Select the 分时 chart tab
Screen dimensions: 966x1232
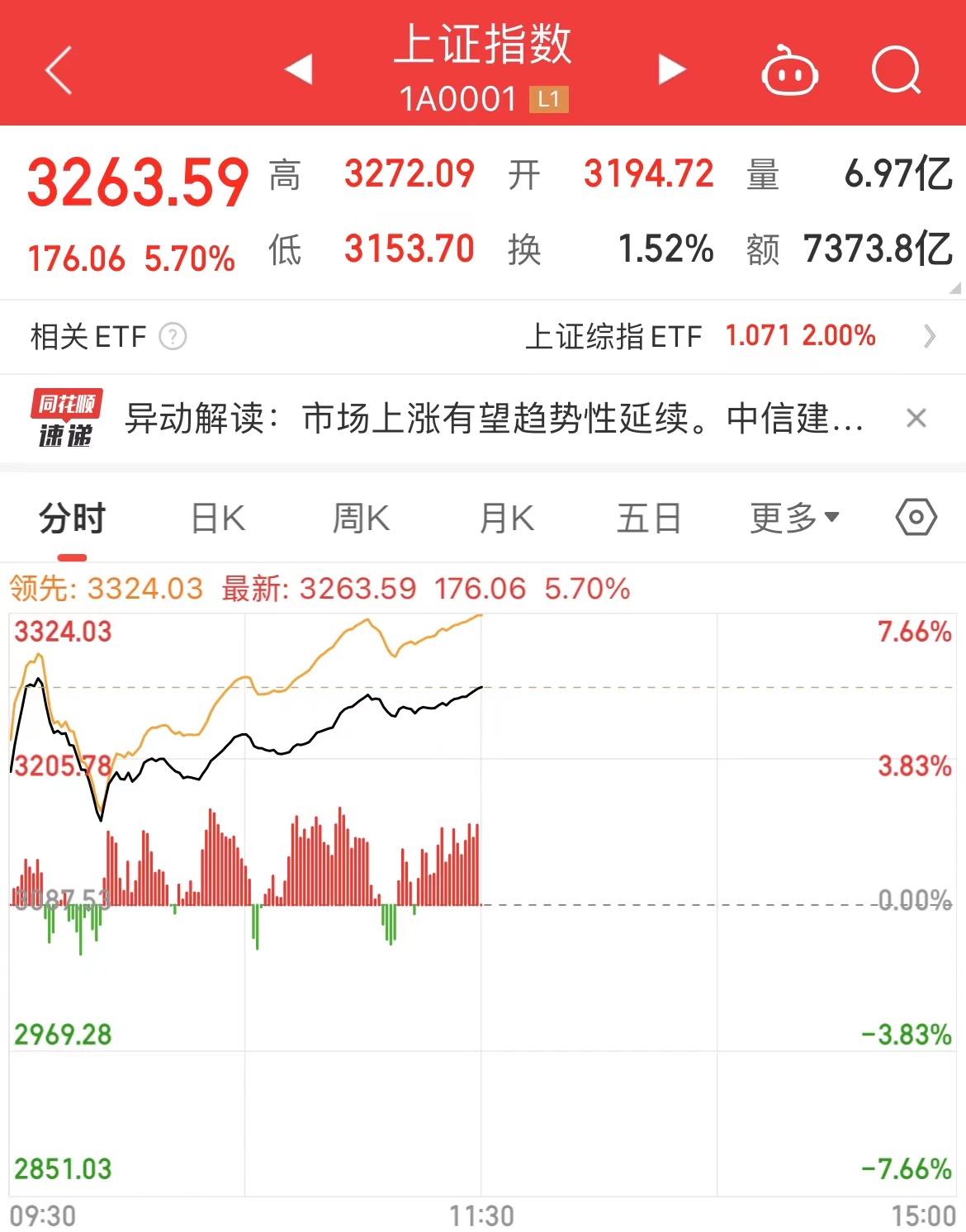(x=73, y=519)
